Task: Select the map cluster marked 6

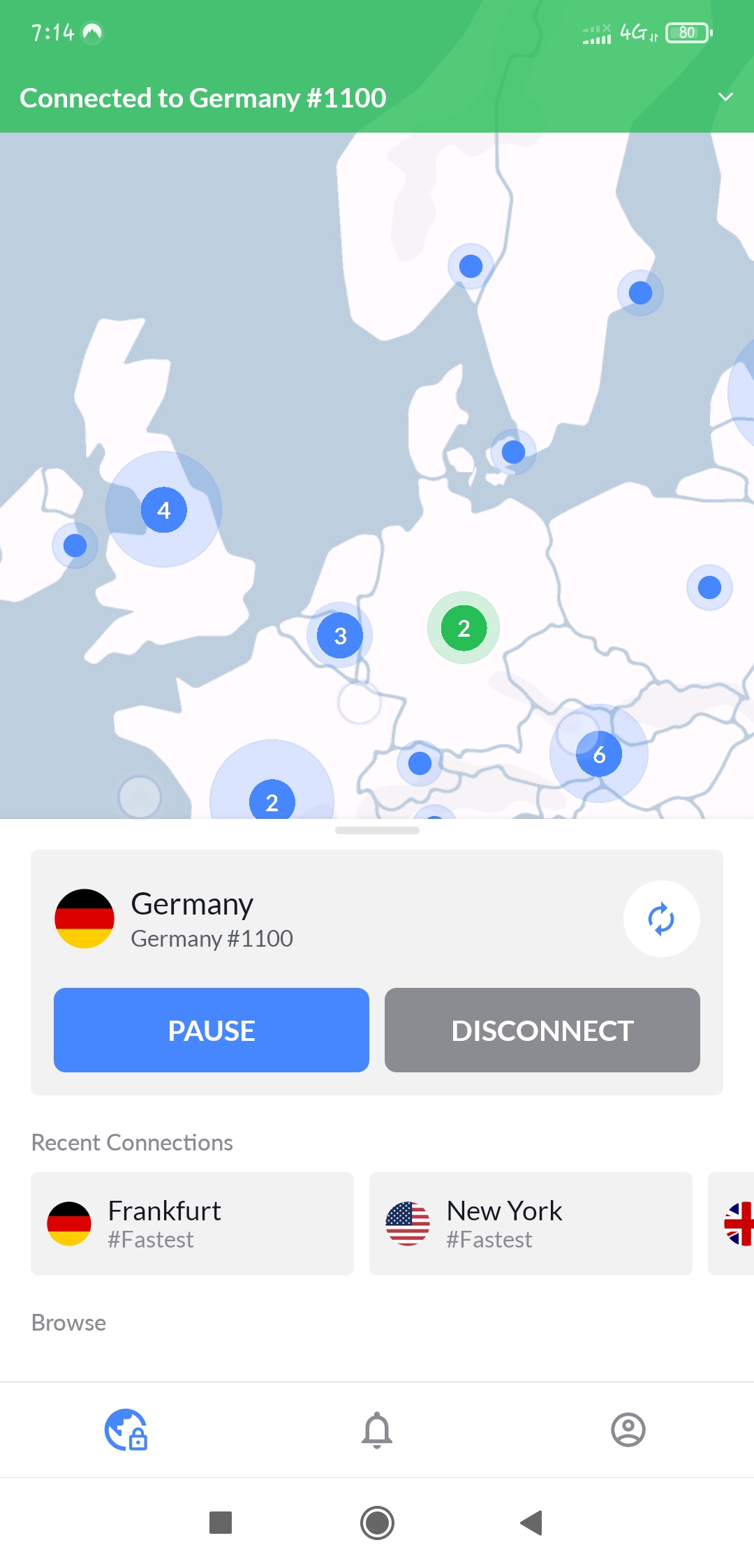Action: point(599,754)
